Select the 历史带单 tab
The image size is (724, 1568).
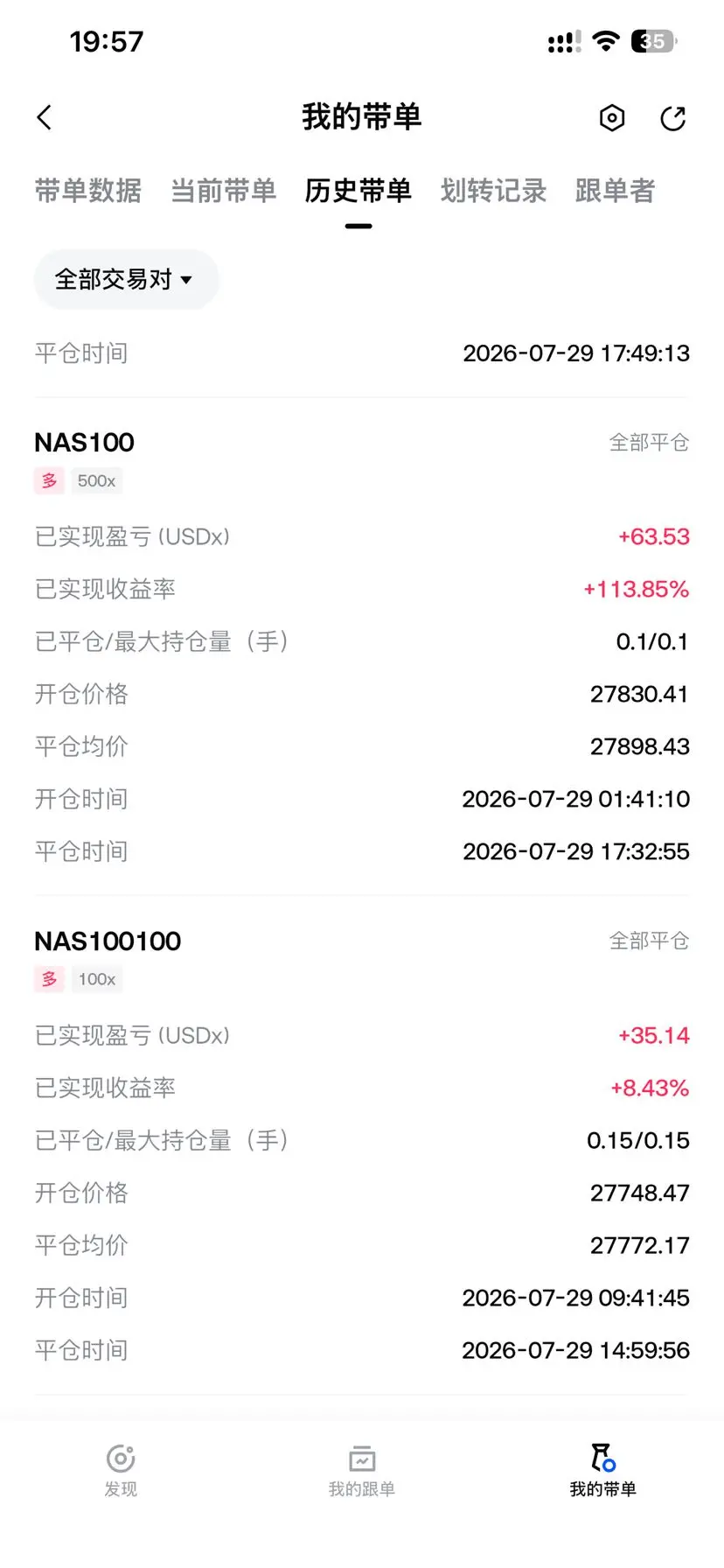(x=358, y=190)
